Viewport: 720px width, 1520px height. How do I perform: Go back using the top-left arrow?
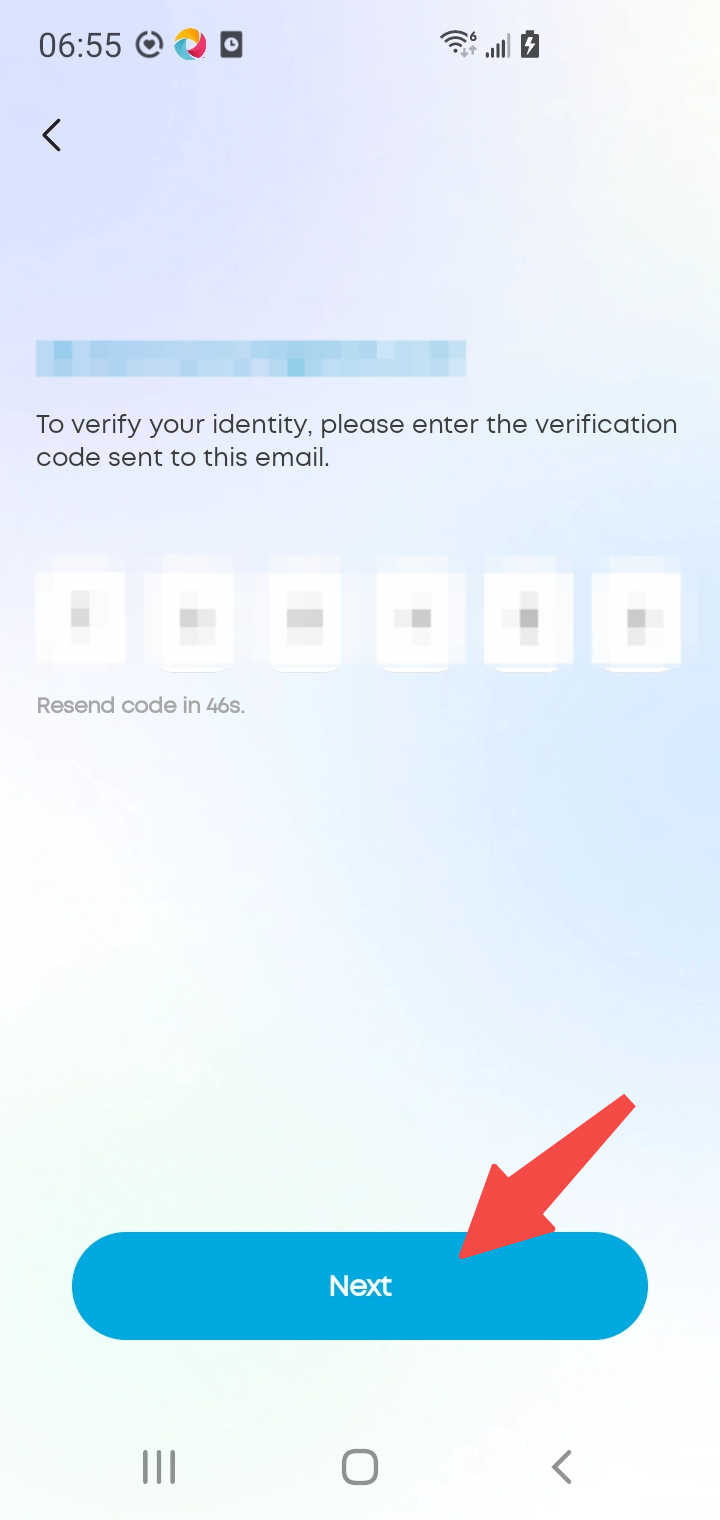pos(52,135)
